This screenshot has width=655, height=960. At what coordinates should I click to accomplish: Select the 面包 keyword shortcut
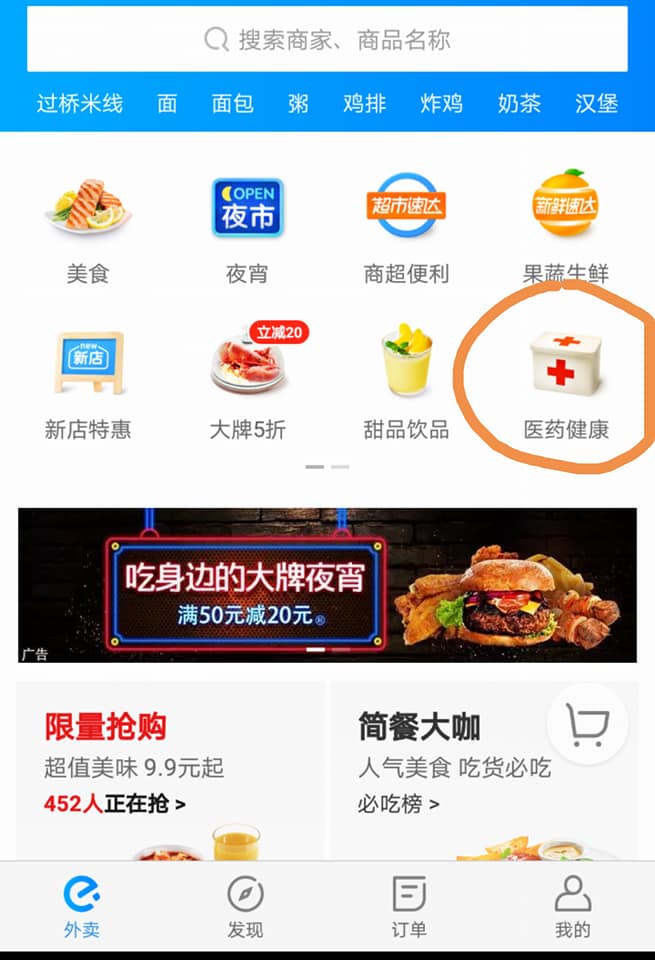point(232,103)
